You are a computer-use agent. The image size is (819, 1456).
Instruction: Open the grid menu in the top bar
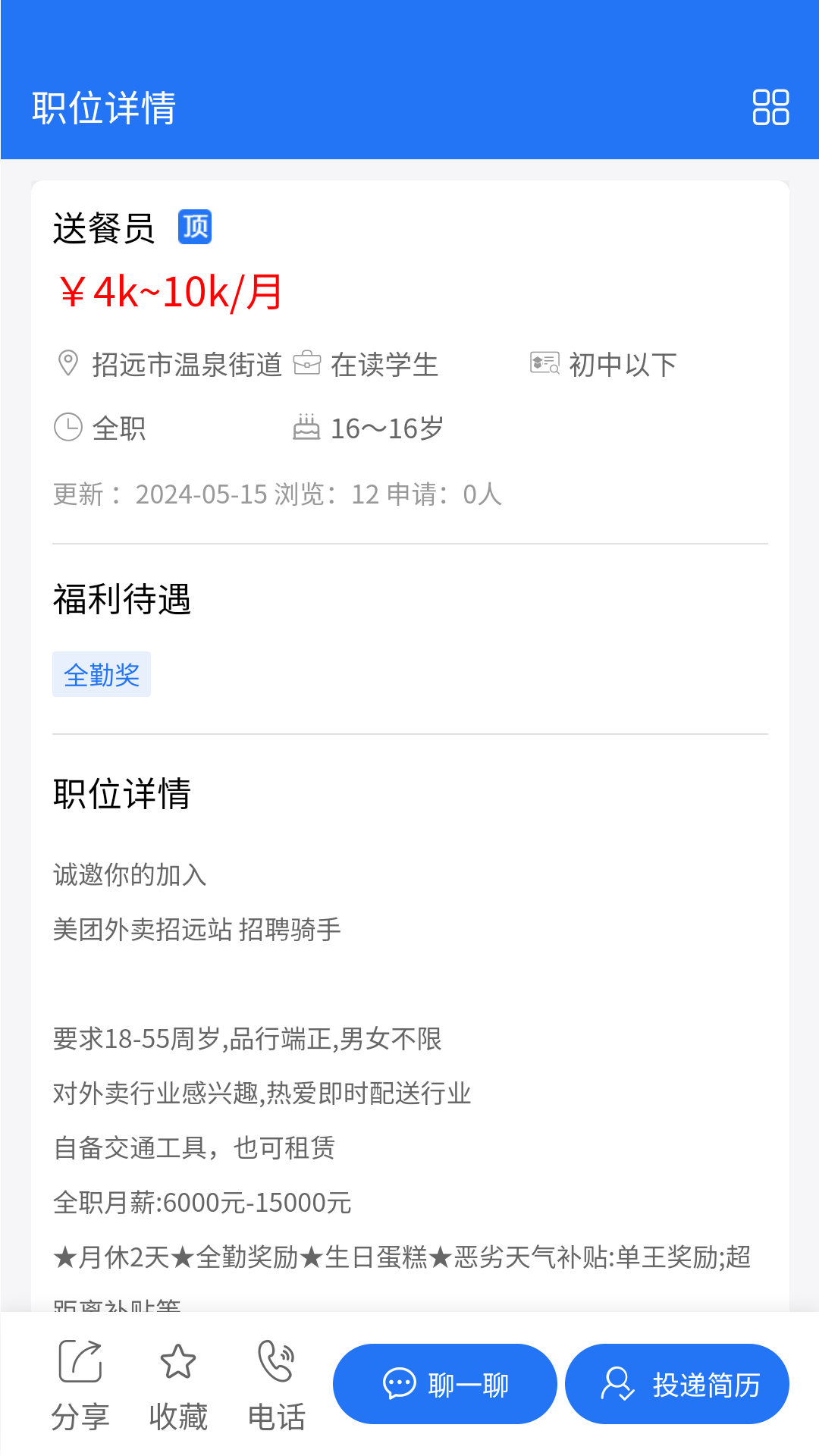pos(770,108)
